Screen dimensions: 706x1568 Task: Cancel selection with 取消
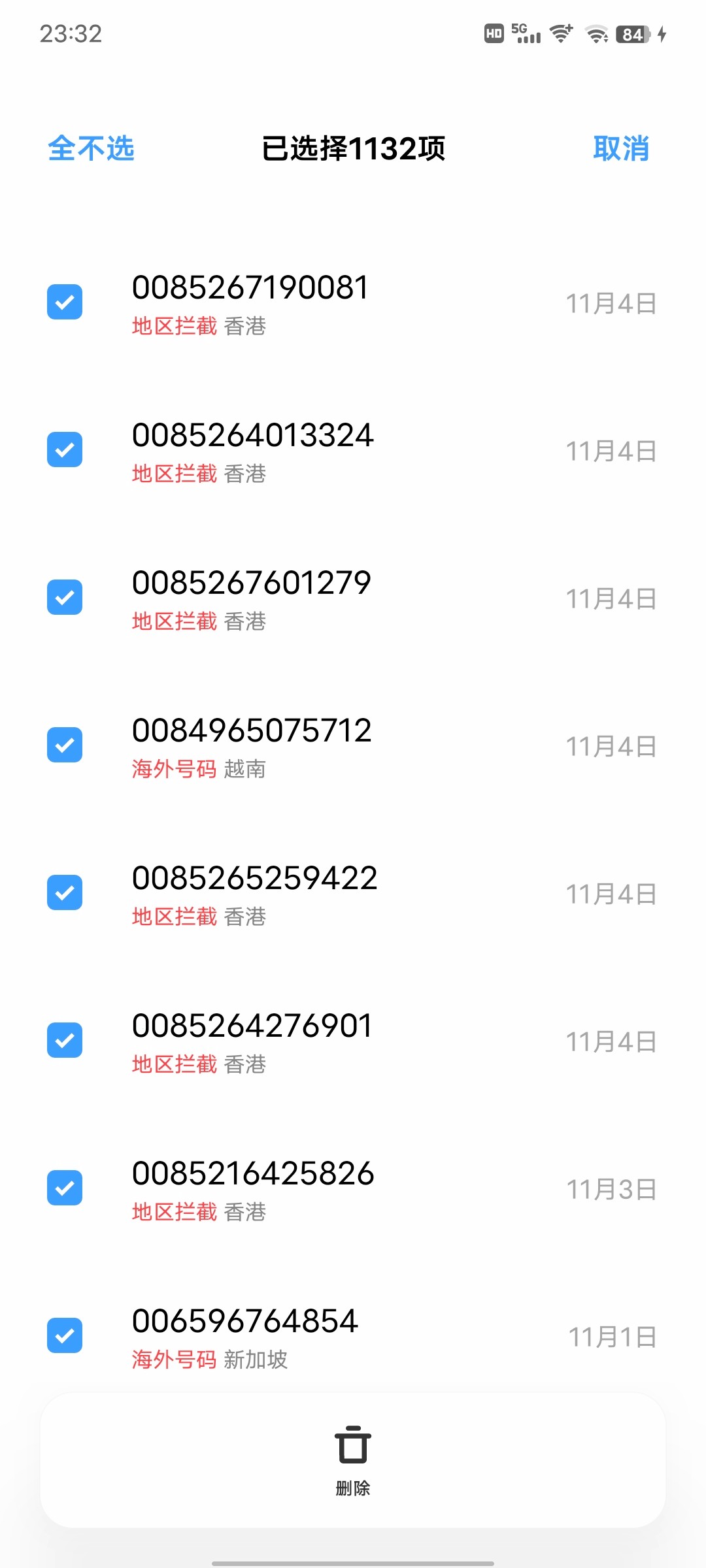620,149
